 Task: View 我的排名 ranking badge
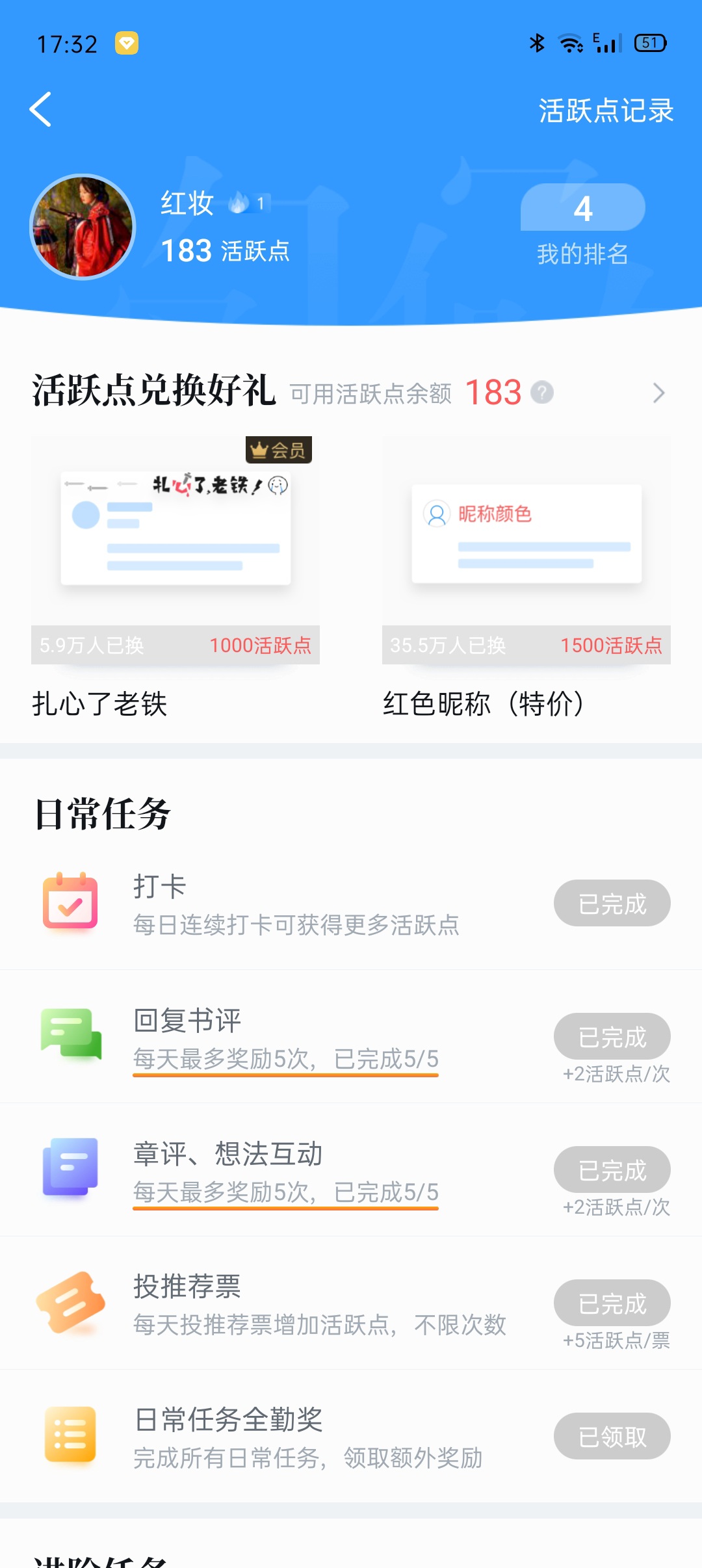pos(583,226)
